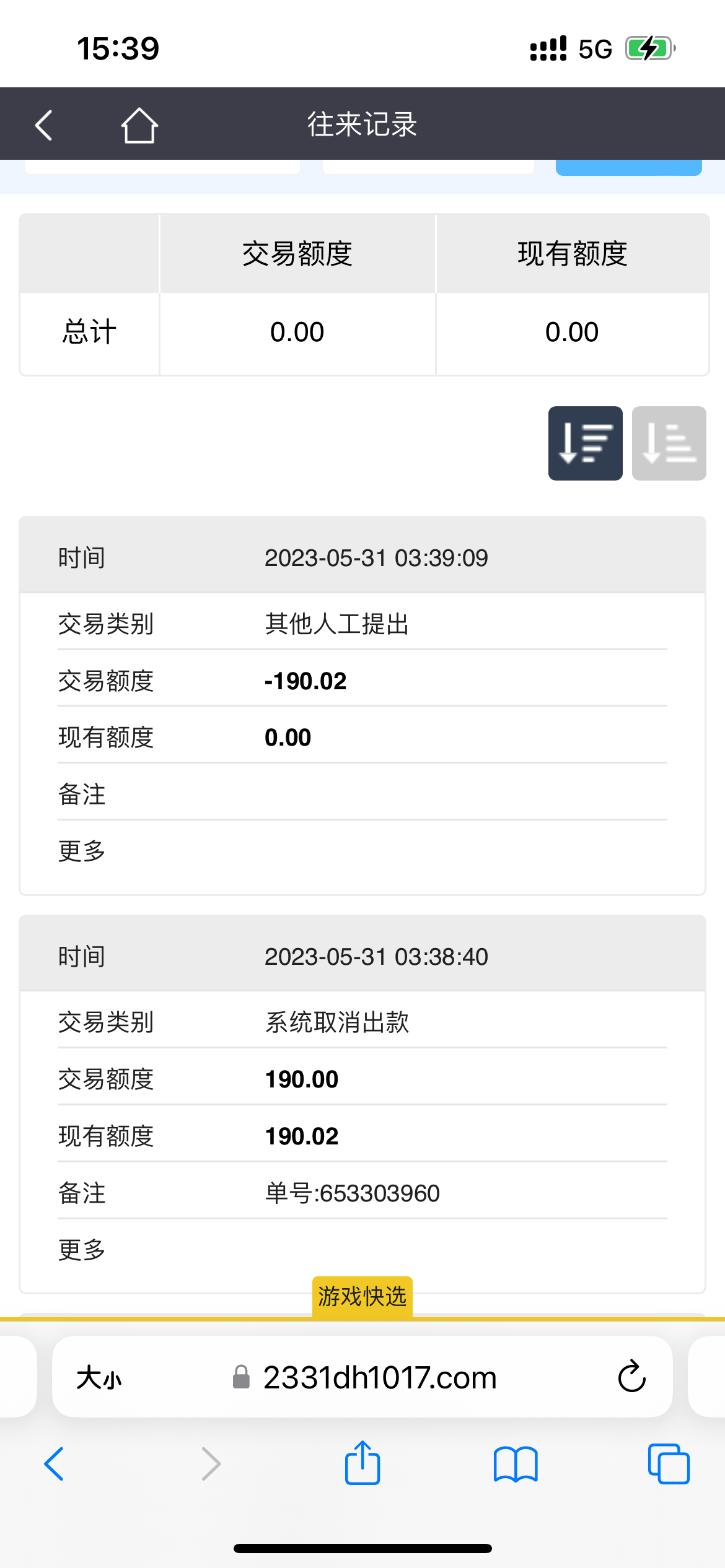Select the dark descending sort button

click(x=585, y=443)
